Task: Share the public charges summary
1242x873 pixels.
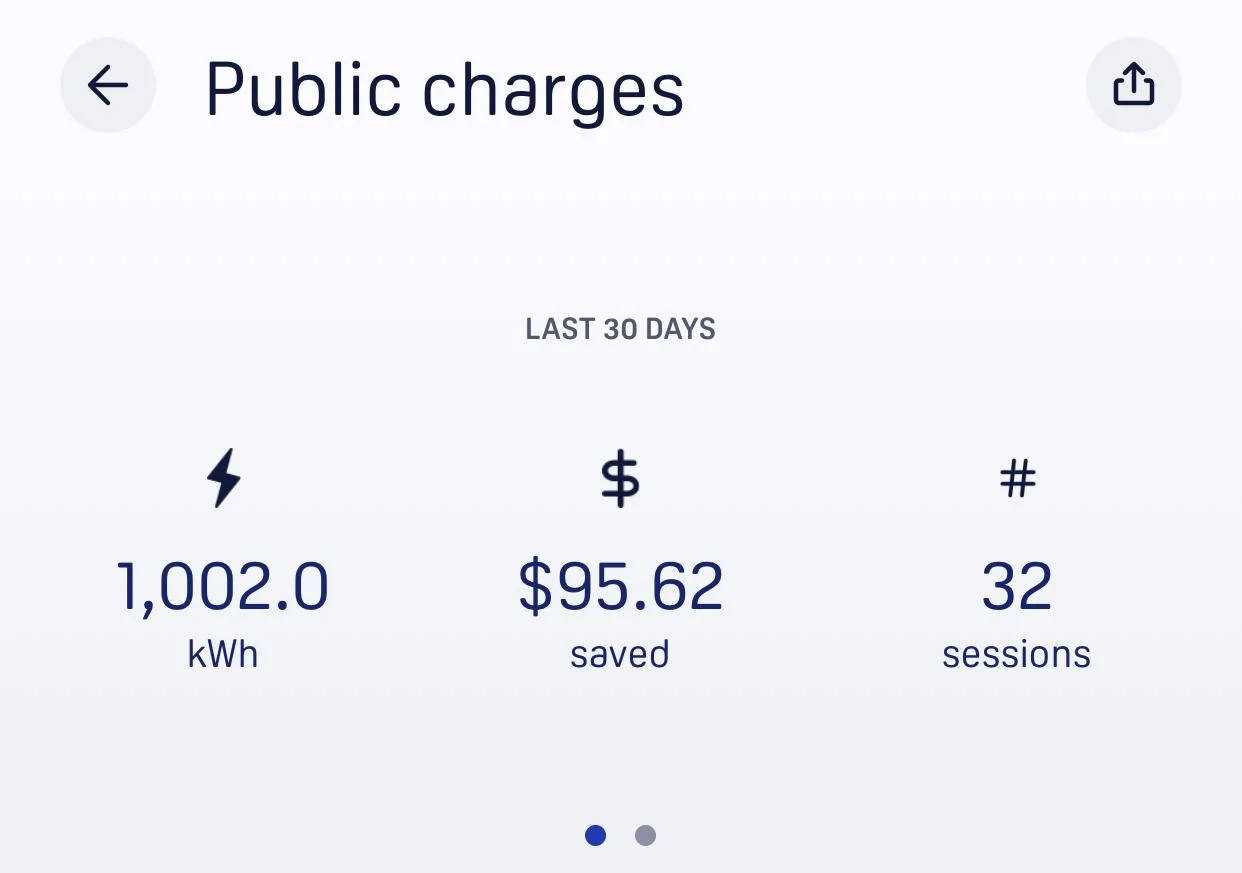Action: 1133,86
